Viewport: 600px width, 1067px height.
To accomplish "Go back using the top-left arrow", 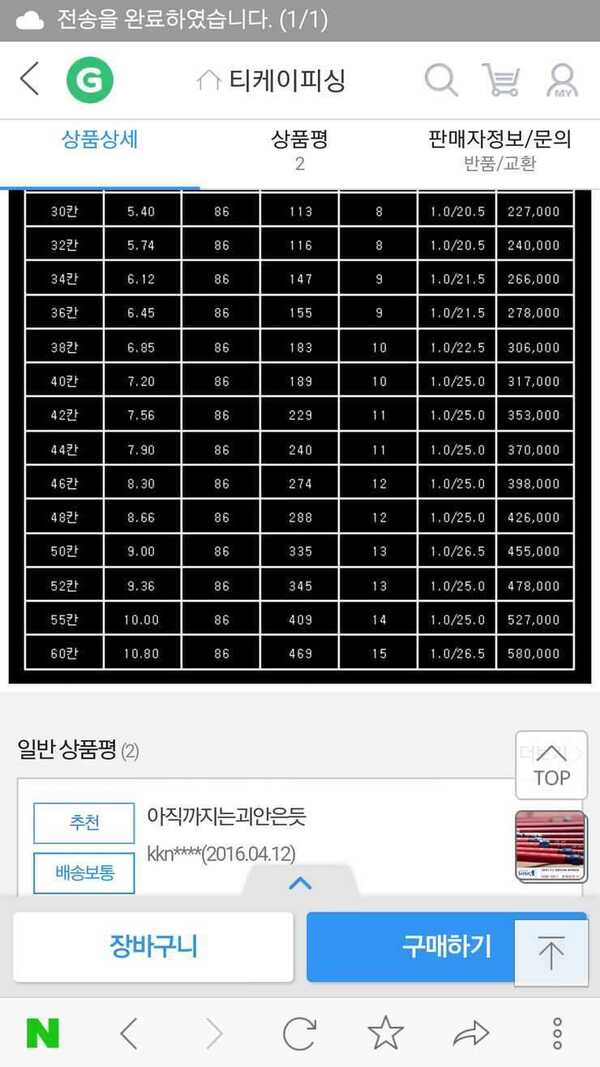I will (29, 80).
